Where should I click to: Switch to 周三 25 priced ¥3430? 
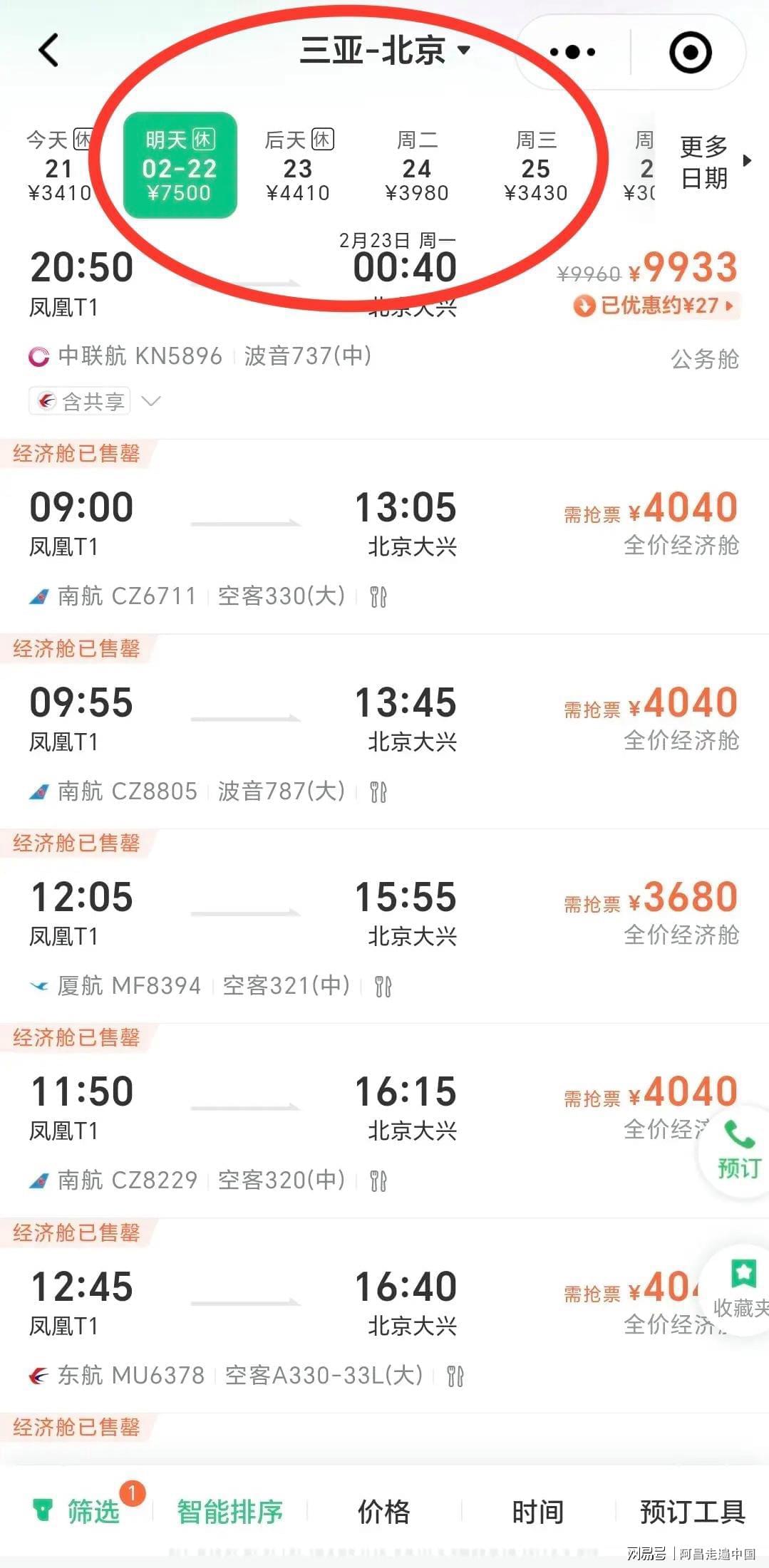[535, 167]
